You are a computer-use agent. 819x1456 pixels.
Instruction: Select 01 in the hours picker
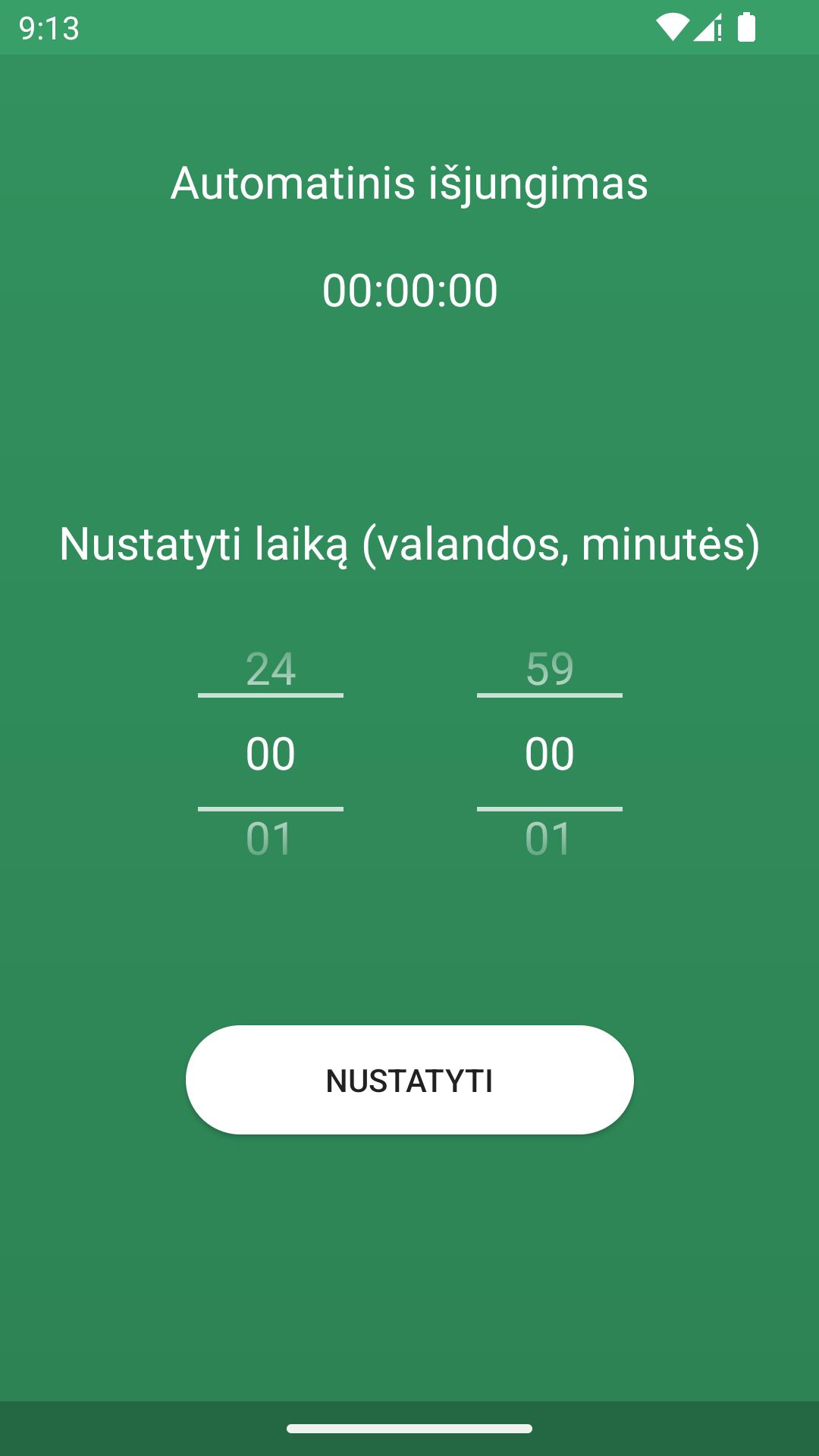coord(271,839)
